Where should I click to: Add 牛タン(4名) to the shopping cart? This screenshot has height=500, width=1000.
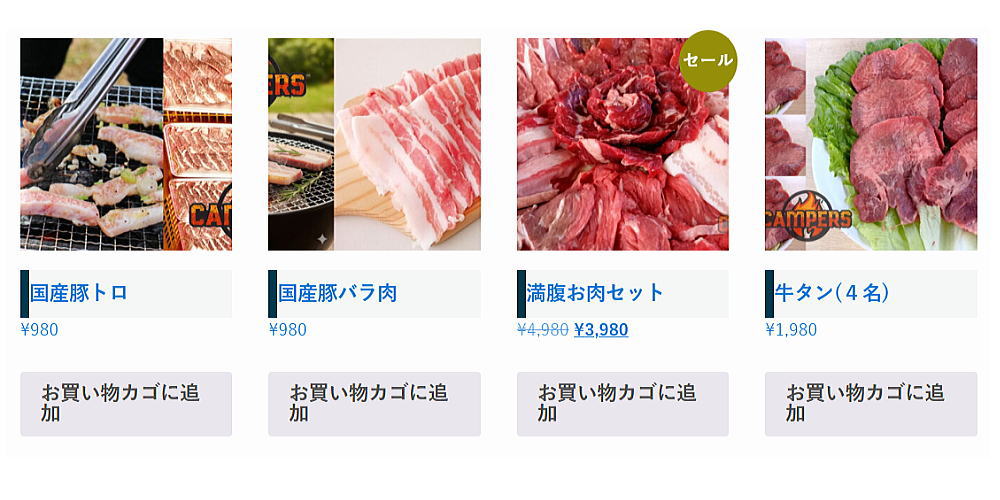pyautogui.click(x=870, y=404)
